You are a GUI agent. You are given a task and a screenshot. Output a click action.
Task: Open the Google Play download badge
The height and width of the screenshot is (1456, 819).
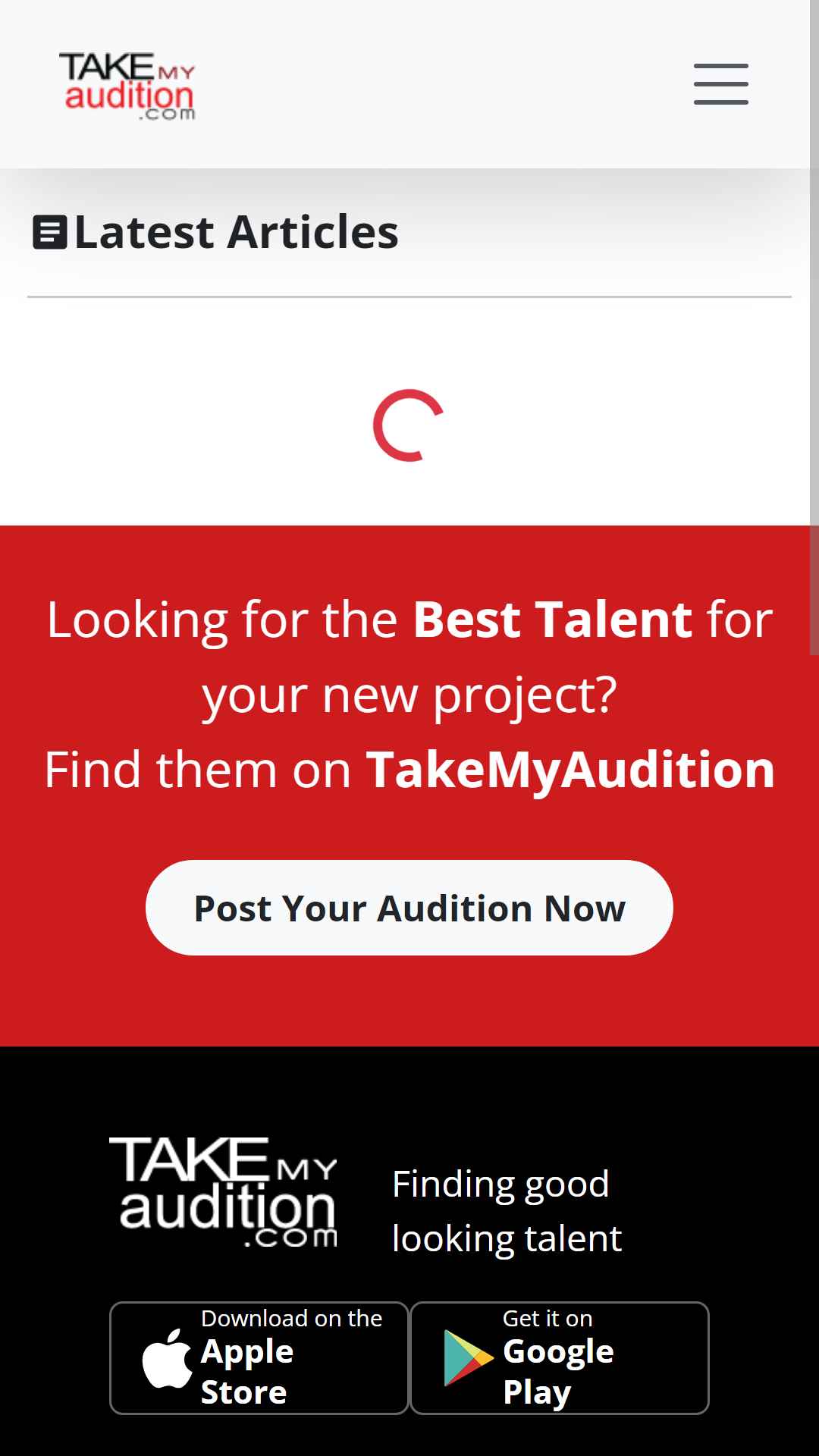pos(560,1358)
